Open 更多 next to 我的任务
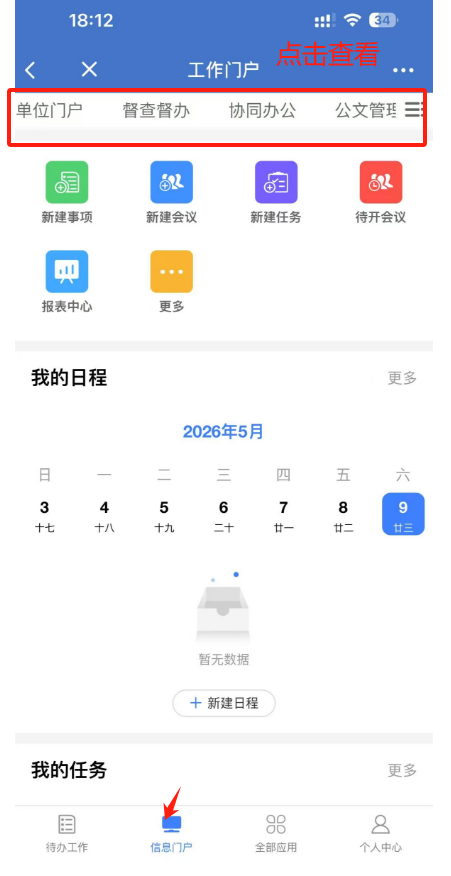The width and height of the screenshot is (451, 876). click(x=402, y=770)
